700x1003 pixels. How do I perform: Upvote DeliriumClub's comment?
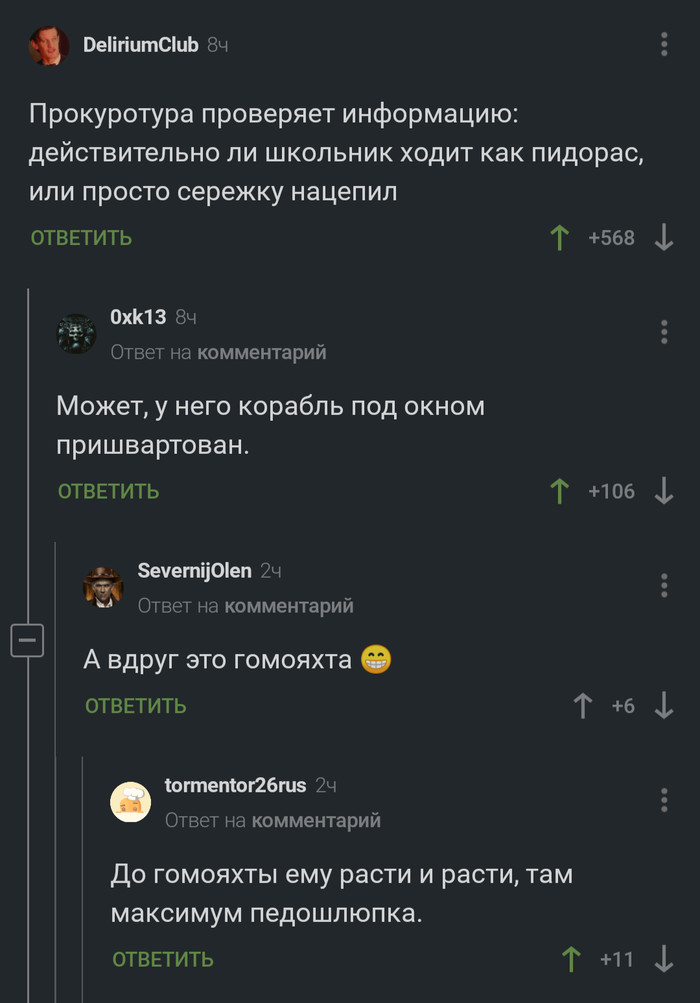[x=560, y=238]
